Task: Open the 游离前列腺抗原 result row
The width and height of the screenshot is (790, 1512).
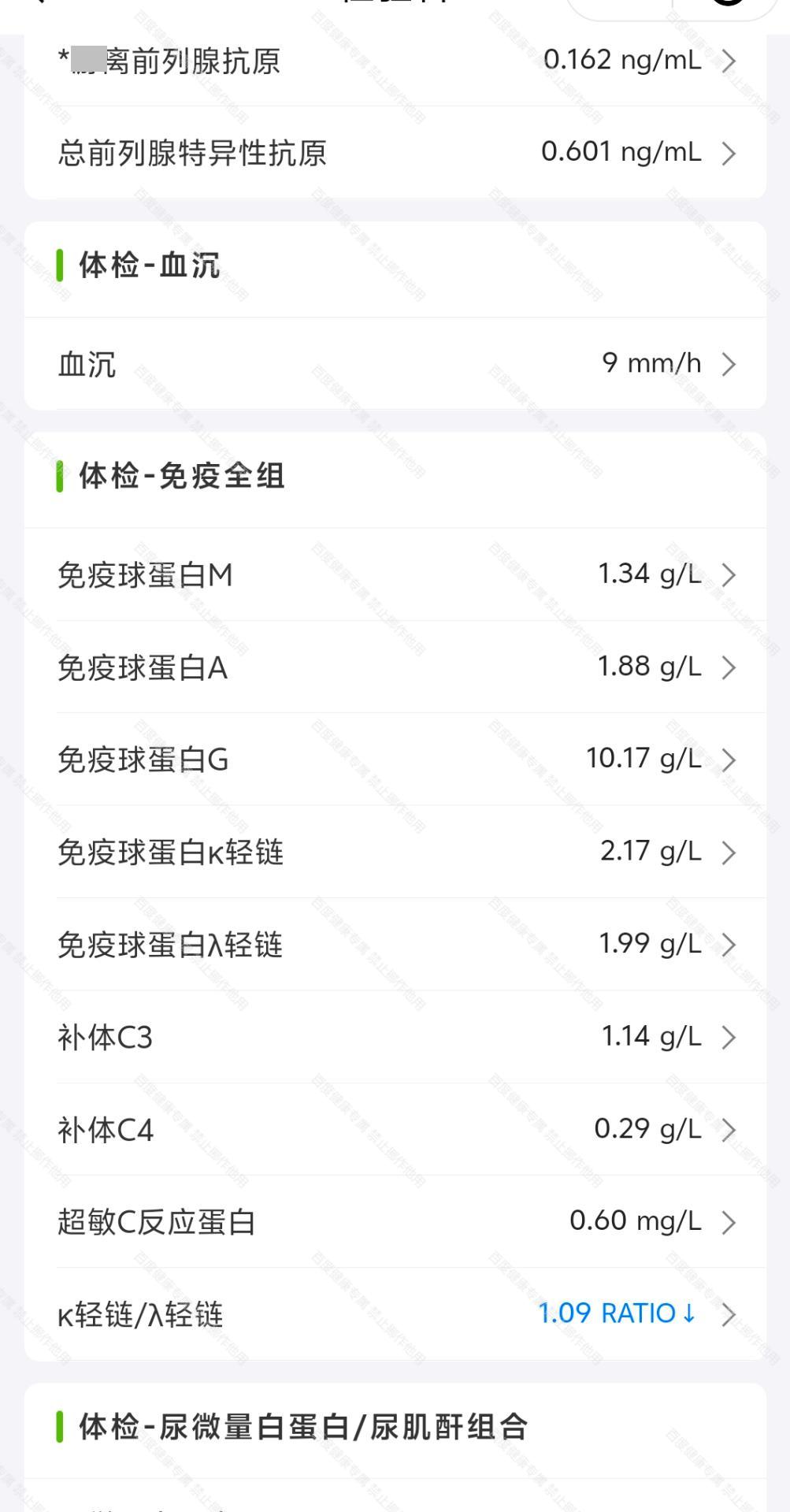Action: pyautogui.click(x=394, y=60)
